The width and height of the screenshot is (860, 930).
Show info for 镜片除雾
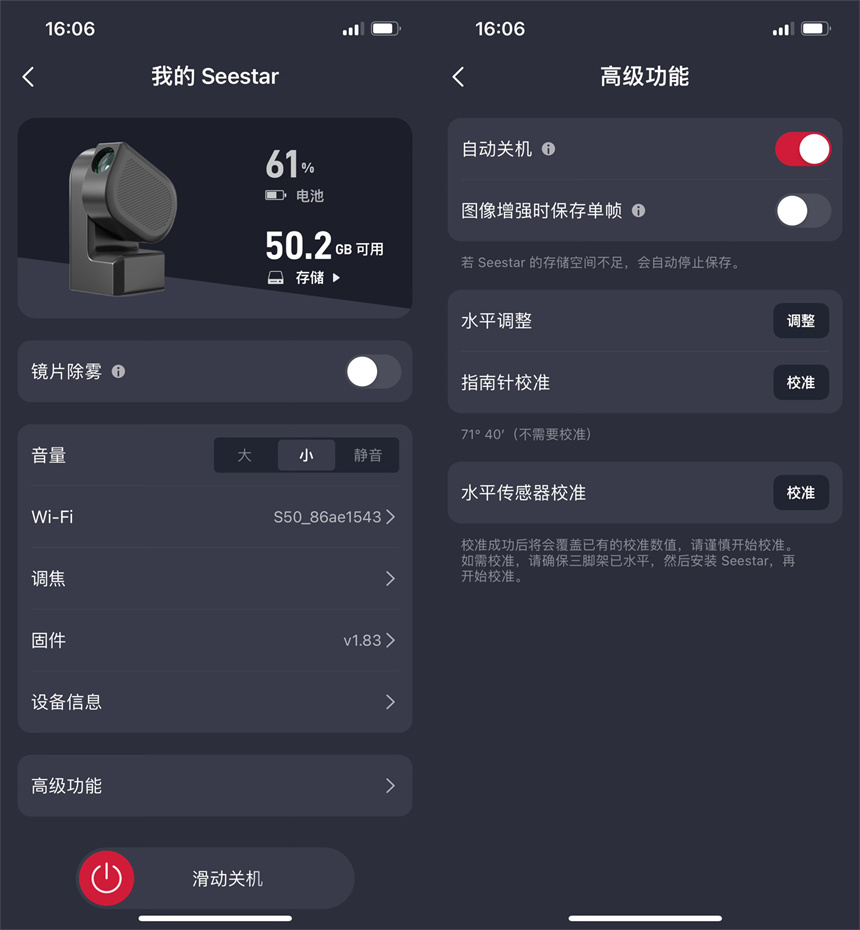(119, 372)
